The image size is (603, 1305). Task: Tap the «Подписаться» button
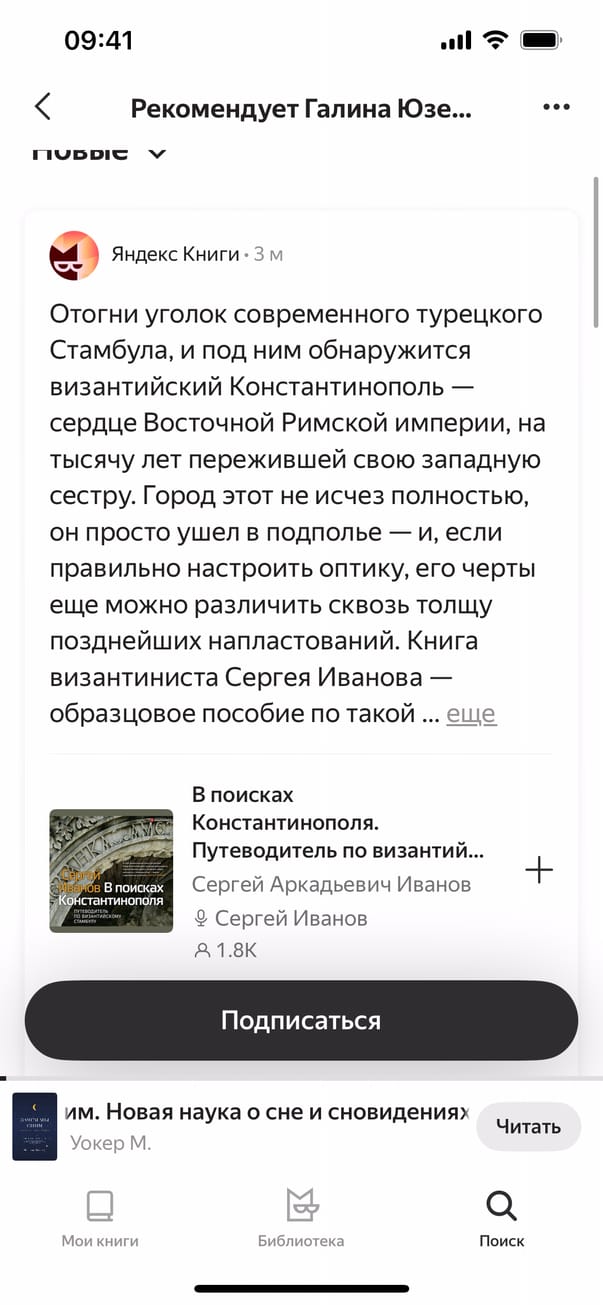301,1020
